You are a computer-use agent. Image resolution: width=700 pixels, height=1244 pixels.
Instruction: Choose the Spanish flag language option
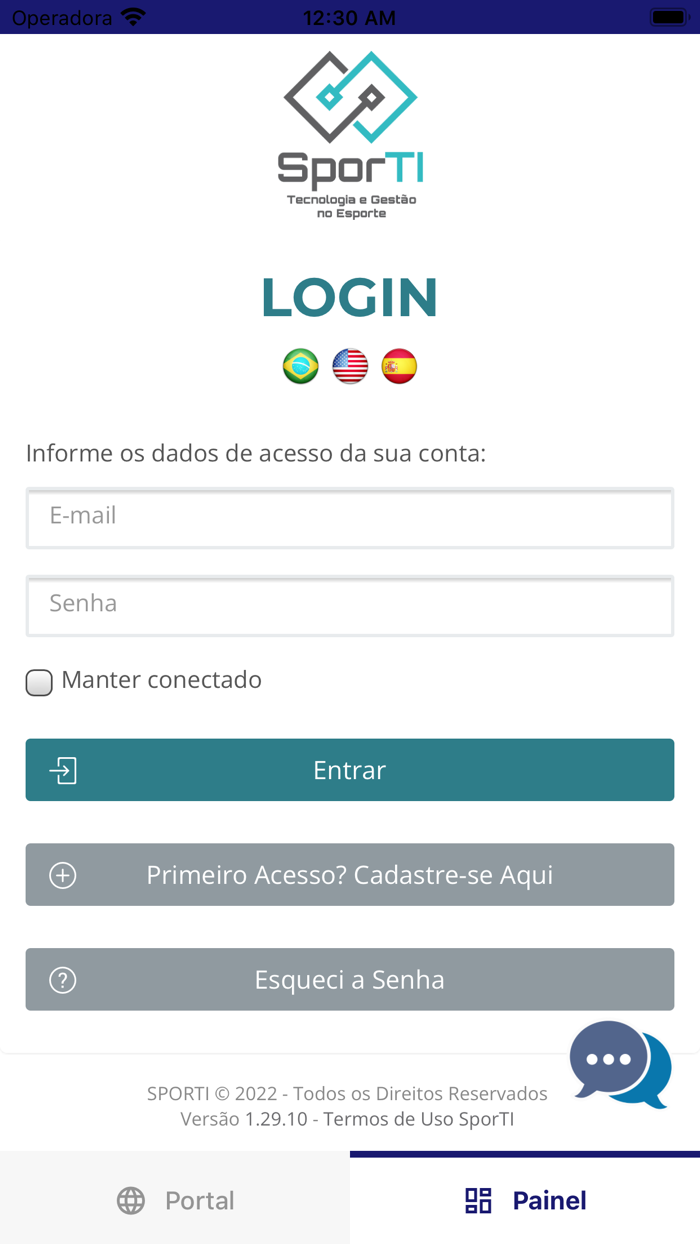(x=399, y=366)
